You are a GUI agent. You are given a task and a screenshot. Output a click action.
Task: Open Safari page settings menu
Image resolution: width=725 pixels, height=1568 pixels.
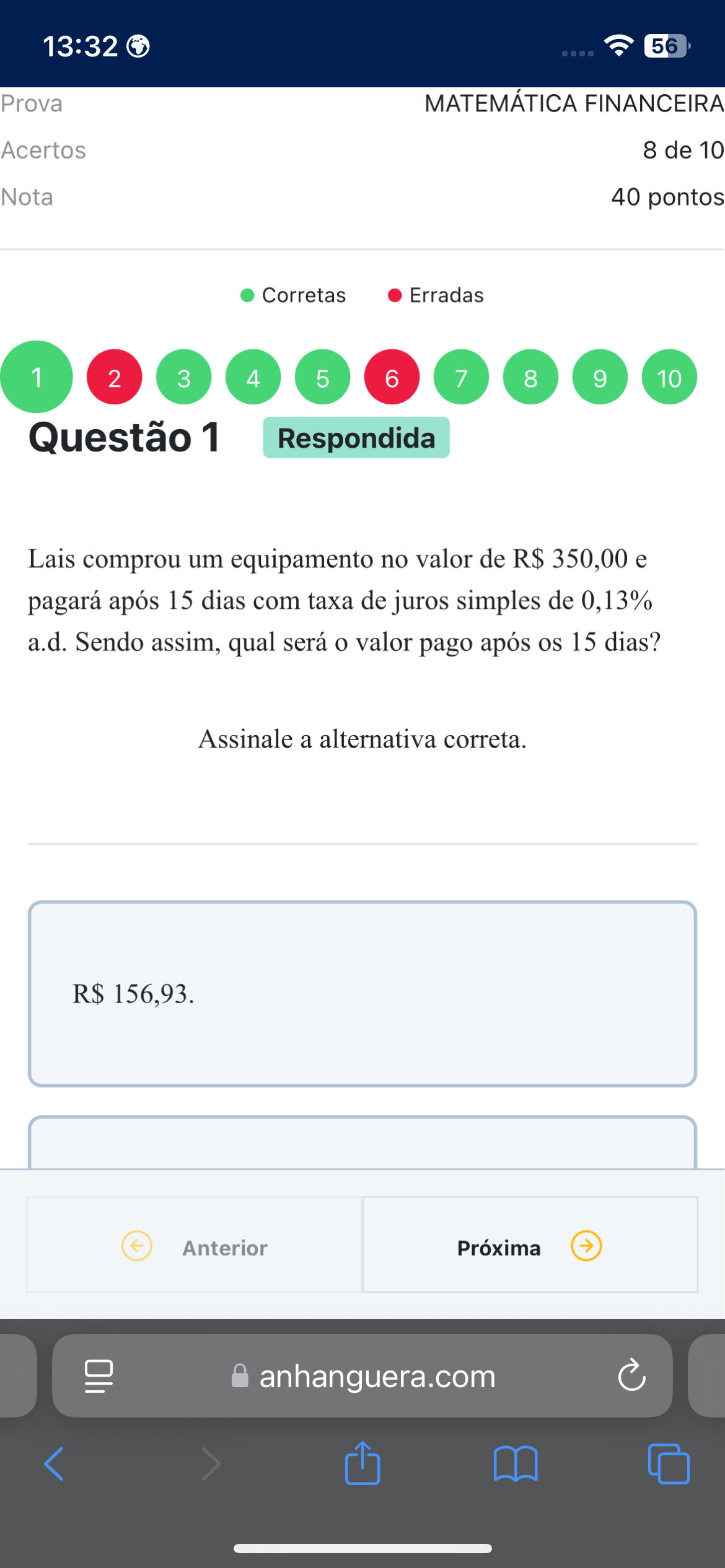(x=99, y=1376)
